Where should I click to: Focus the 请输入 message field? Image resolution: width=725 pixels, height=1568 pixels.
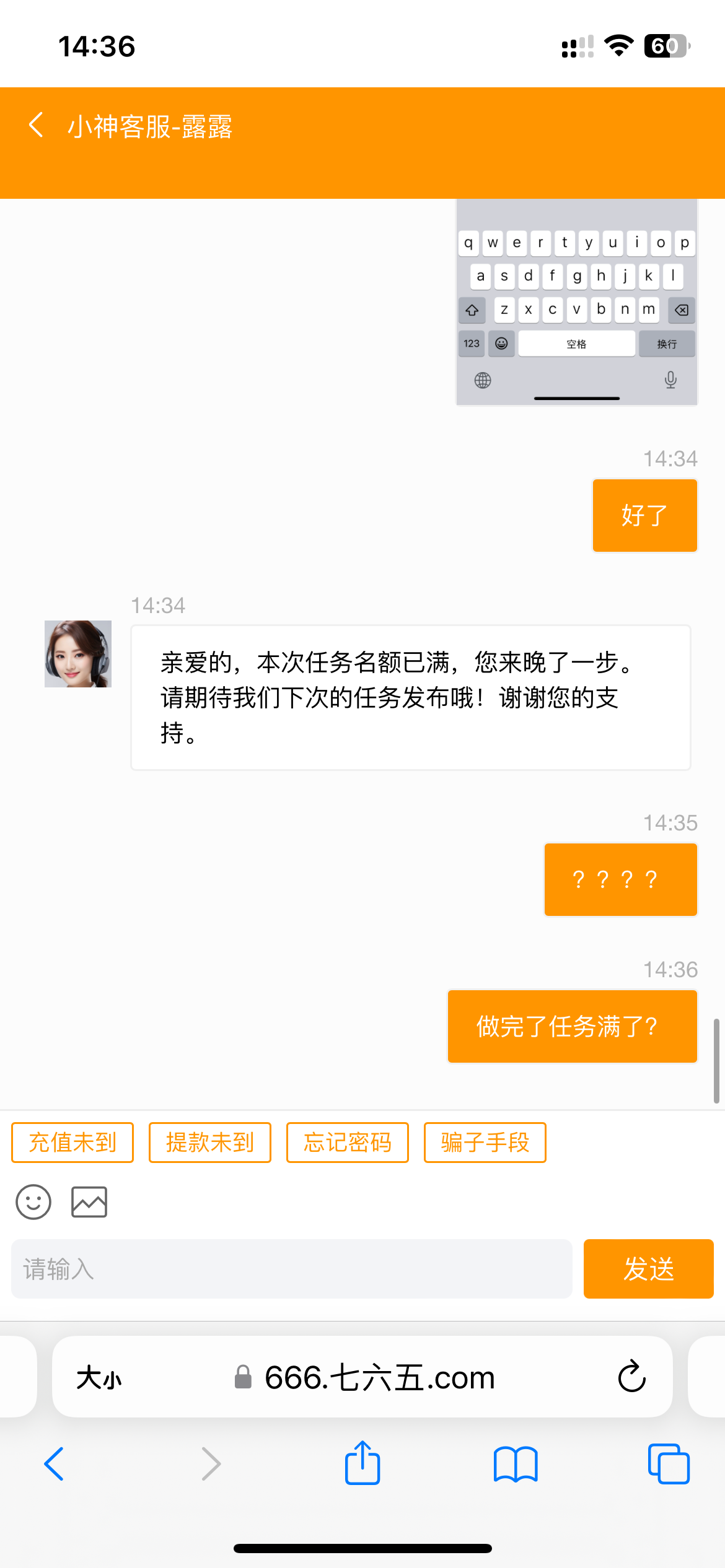click(x=291, y=1269)
